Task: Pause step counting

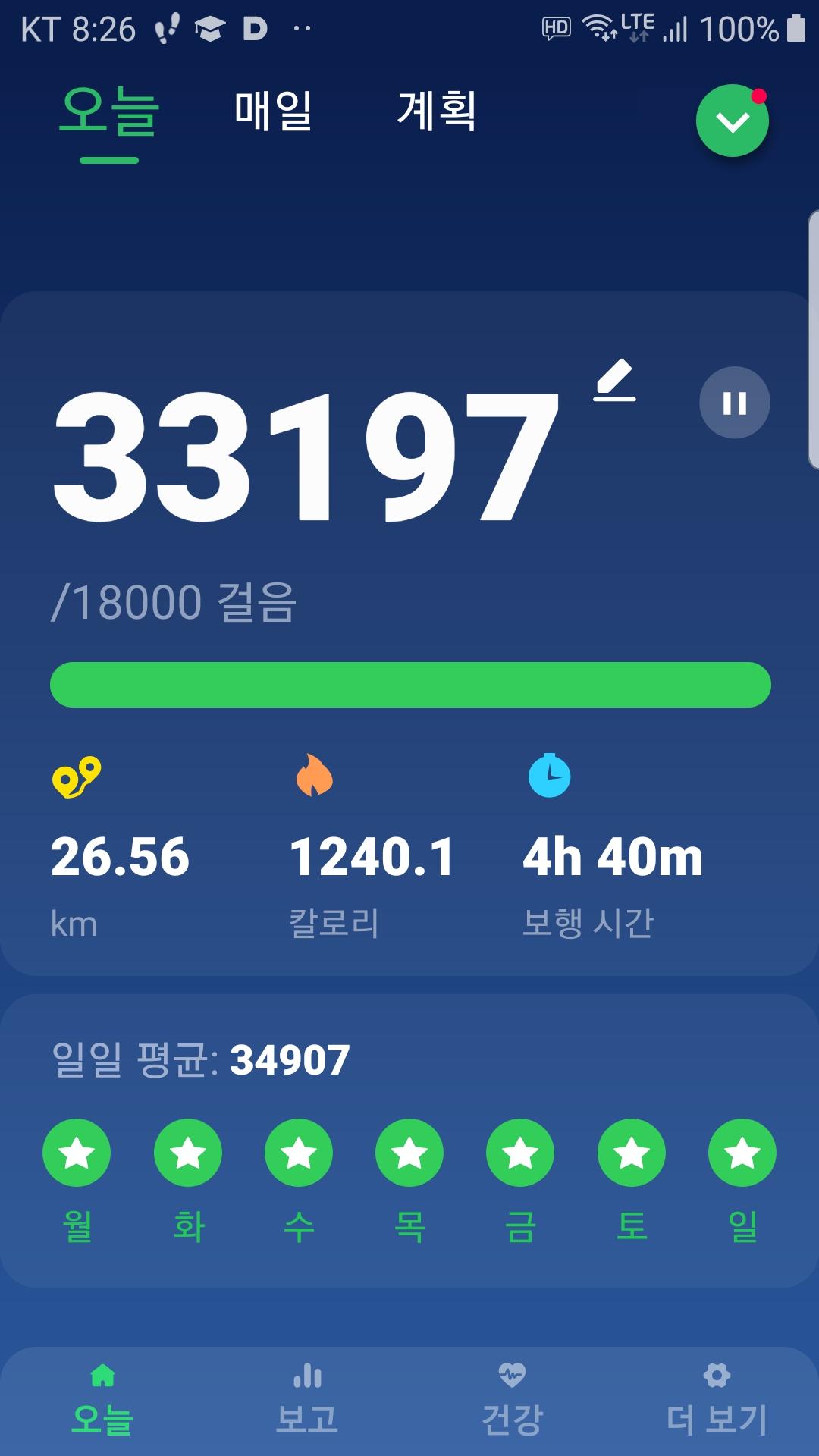Action: point(734,403)
